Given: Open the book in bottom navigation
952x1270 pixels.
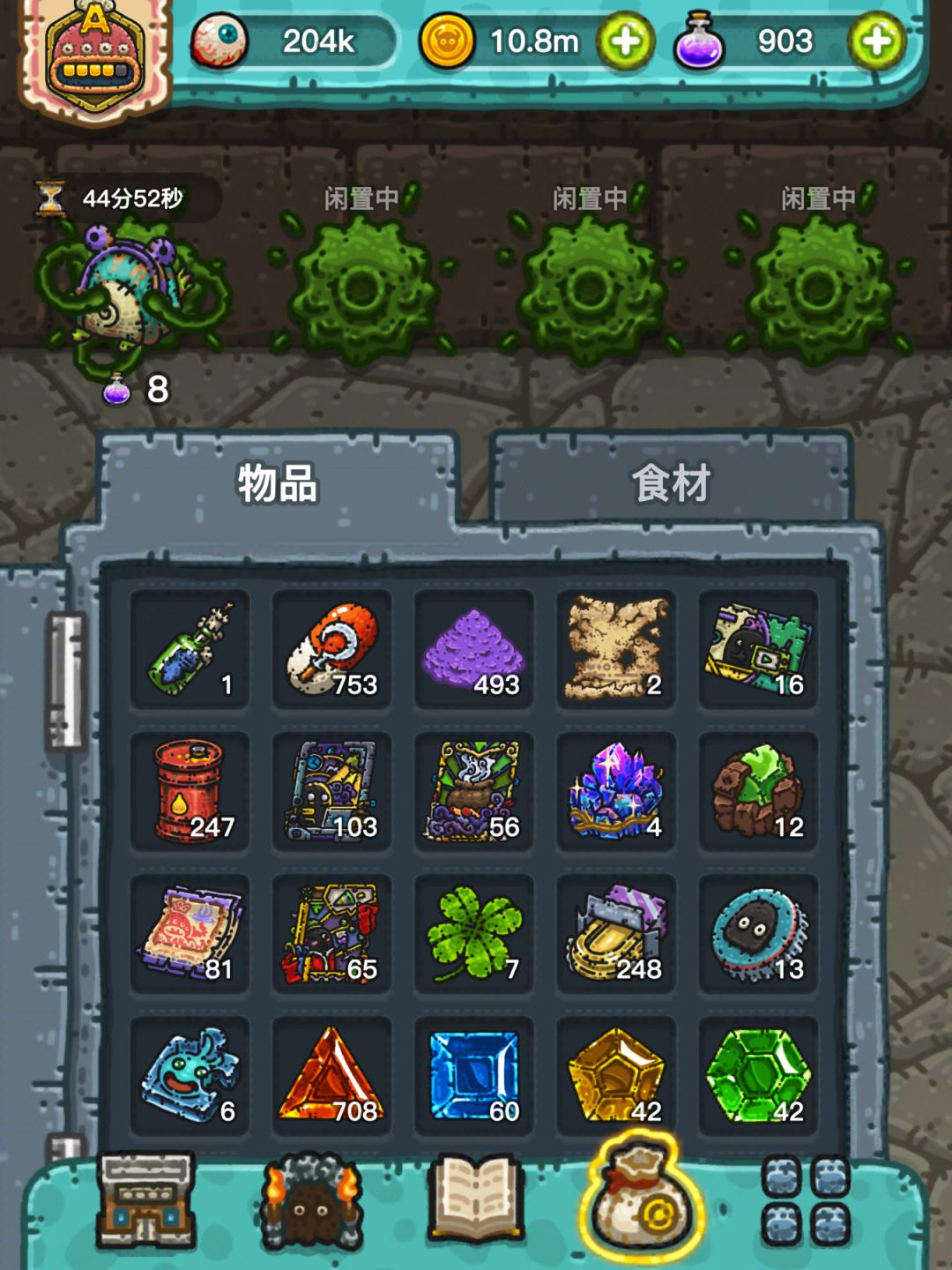Looking at the screenshot, I should pos(476,1199).
